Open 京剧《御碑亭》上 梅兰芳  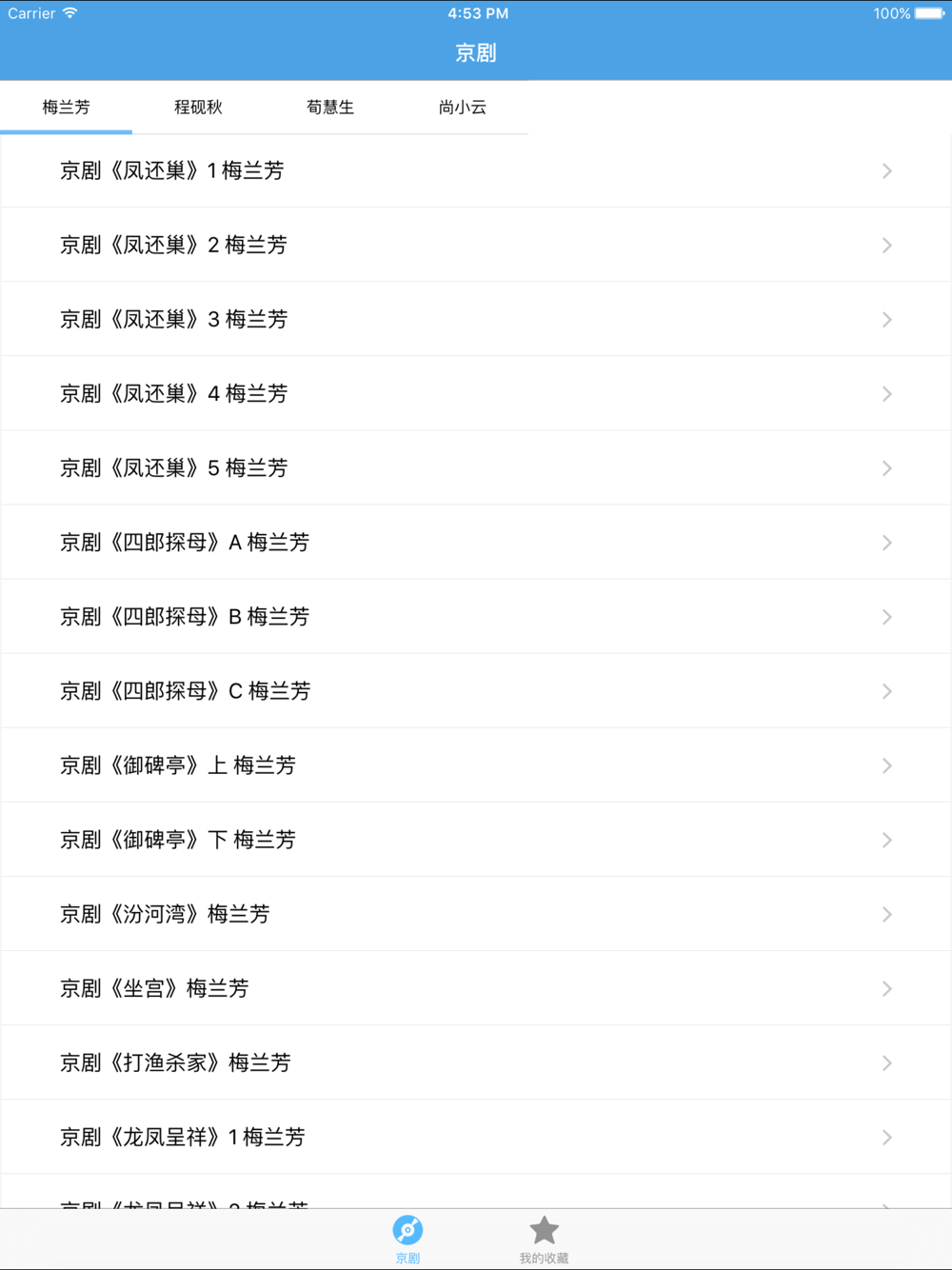coord(476,765)
